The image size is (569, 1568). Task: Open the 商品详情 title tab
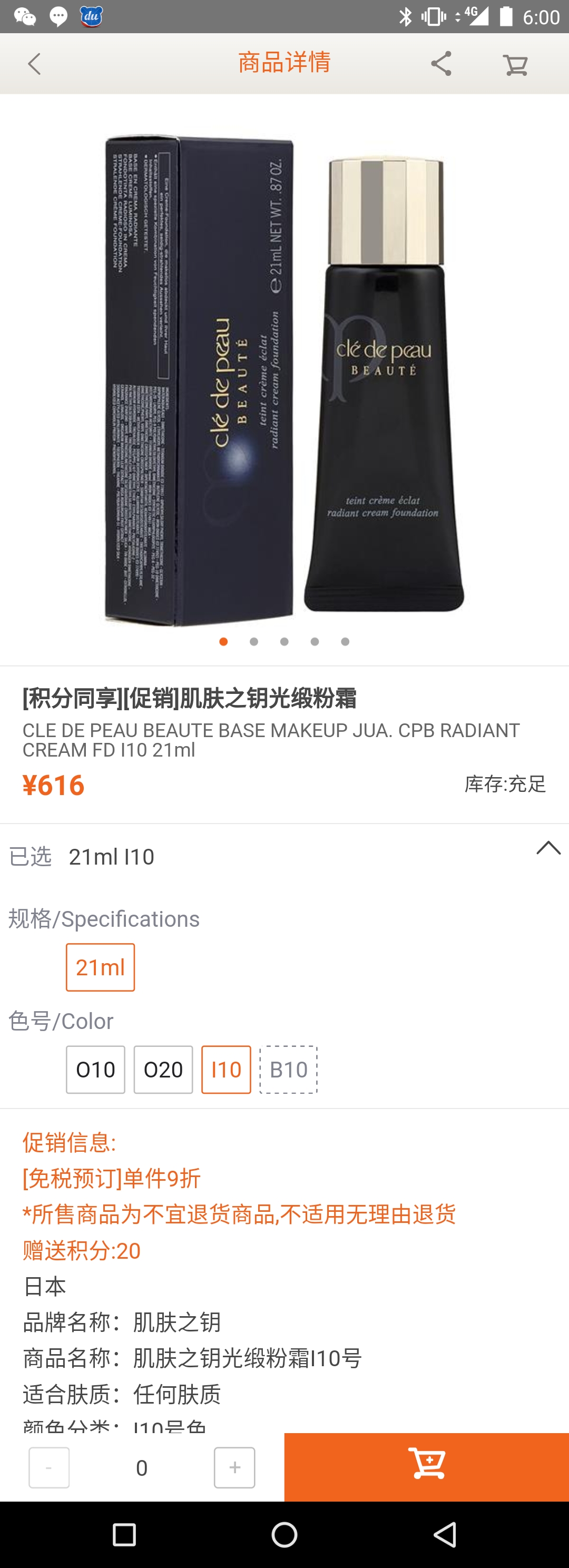pos(283,62)
